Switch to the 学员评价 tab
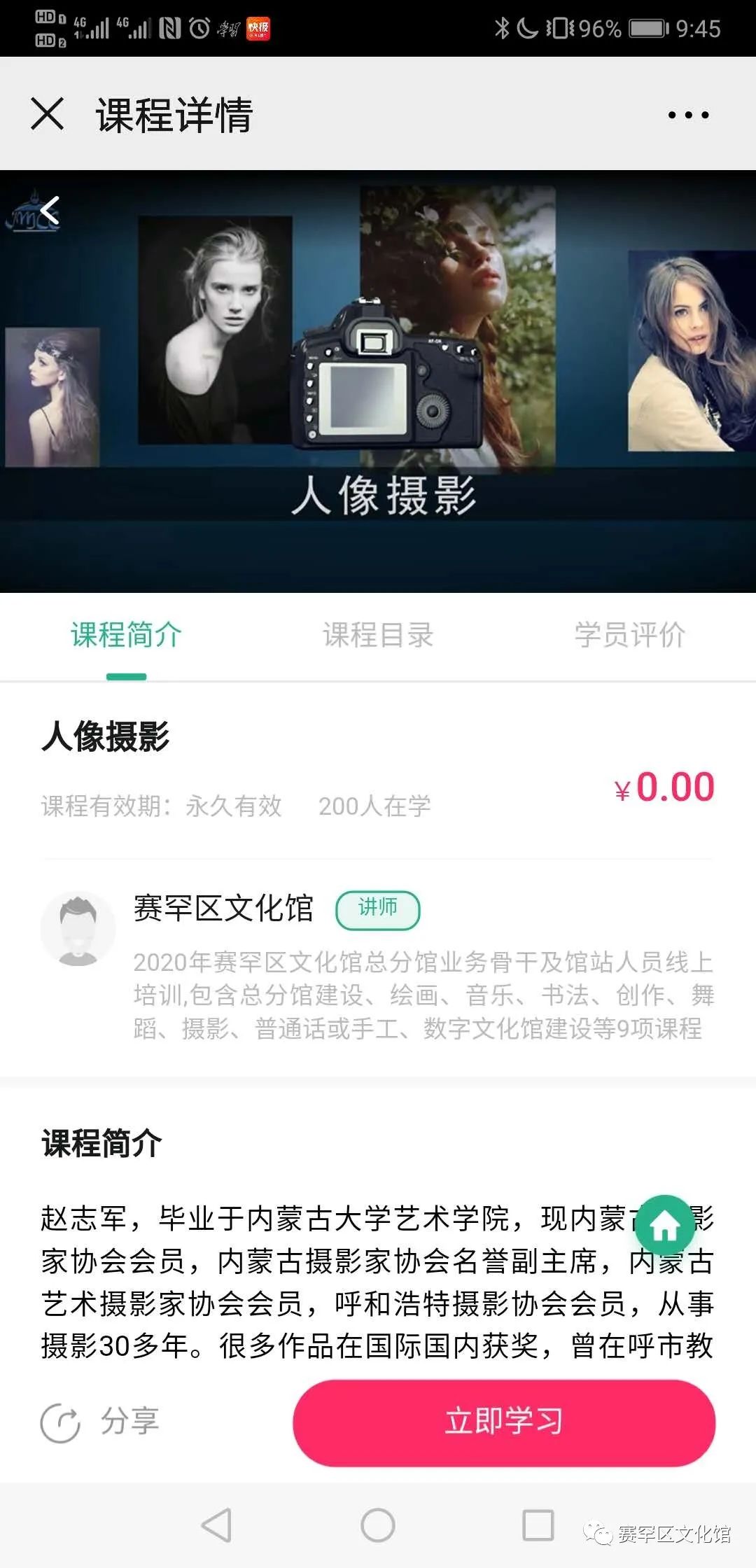This screenshot has width=756, height=1568. click(629, 636)
